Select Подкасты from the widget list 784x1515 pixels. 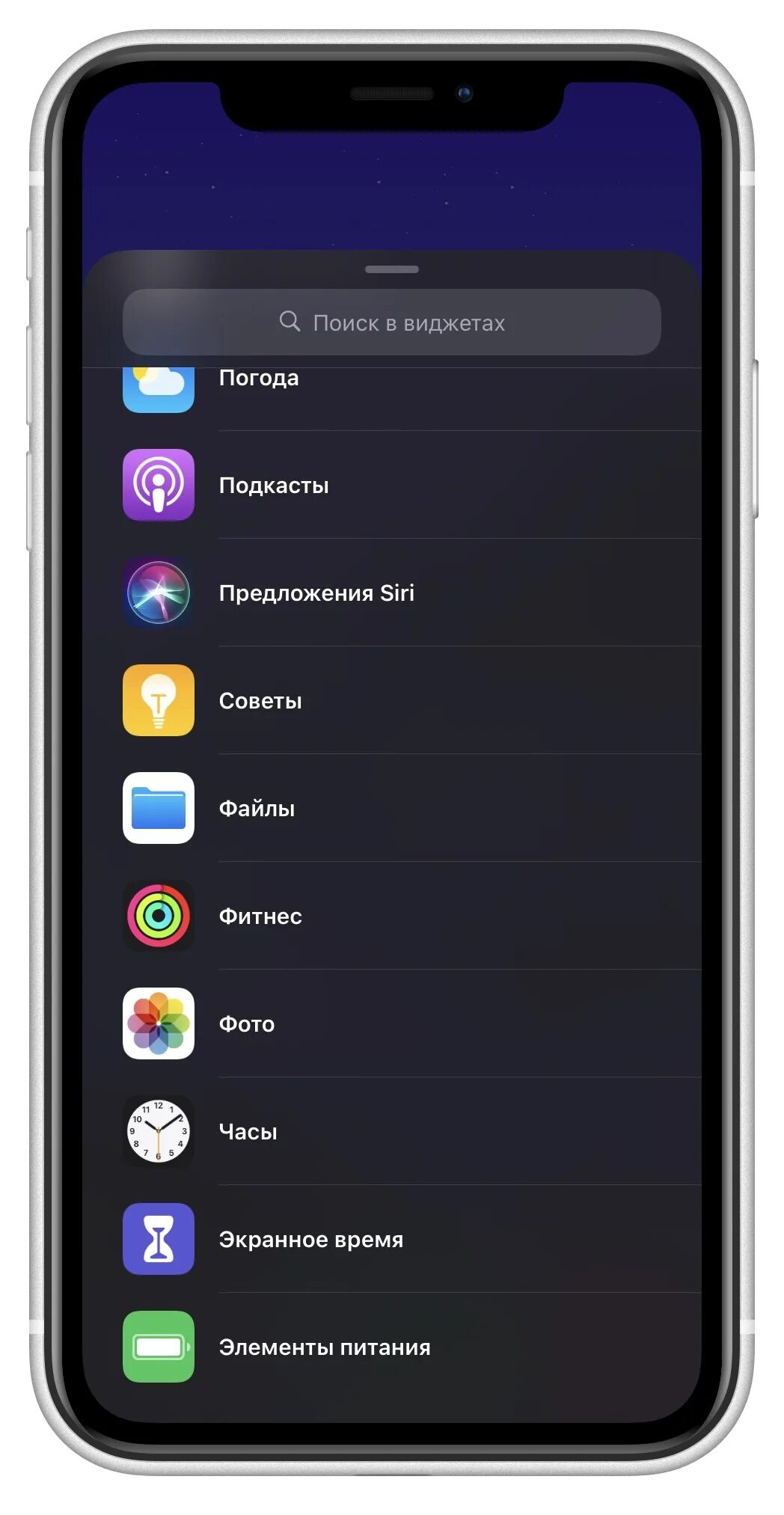click(x=391, y=485)
